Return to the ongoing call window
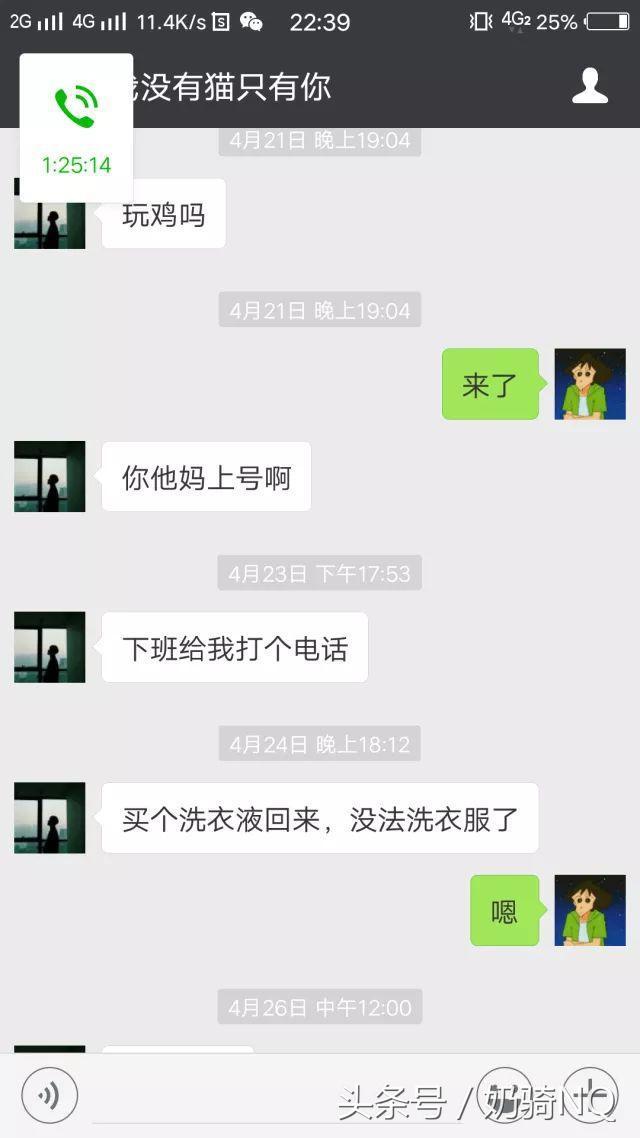 (x=76, y=126)
